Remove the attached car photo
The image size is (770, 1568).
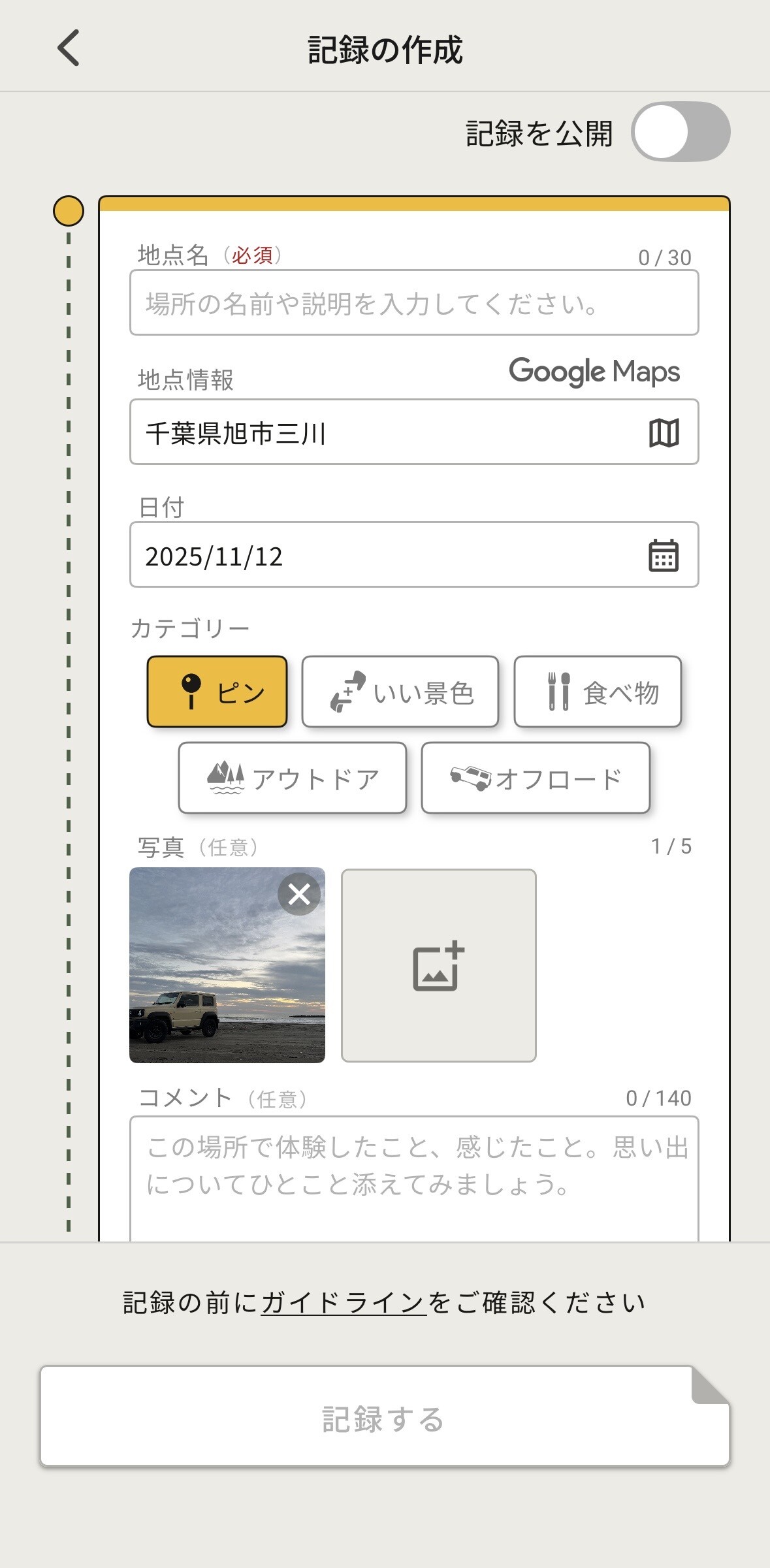tap(298, 893)
